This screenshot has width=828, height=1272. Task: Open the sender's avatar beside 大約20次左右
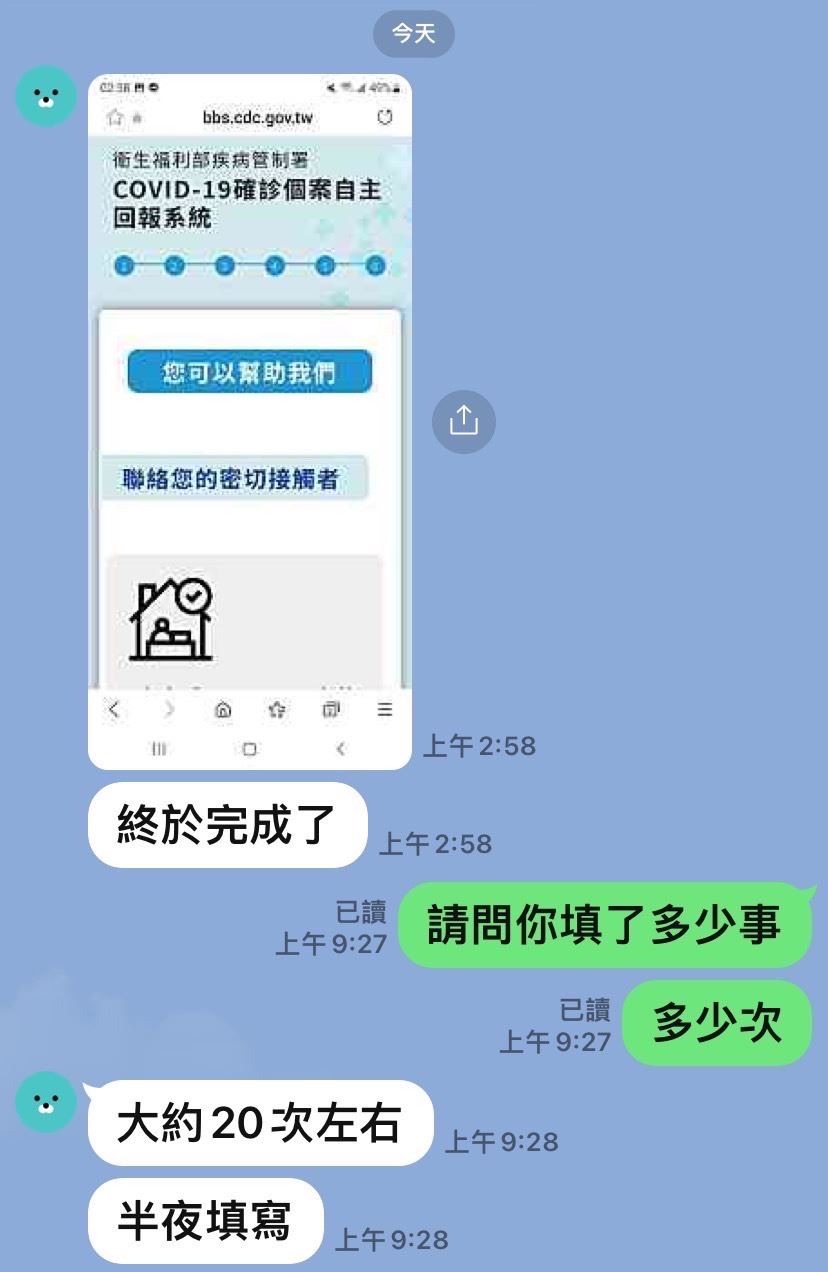(x=46, y=1103)
